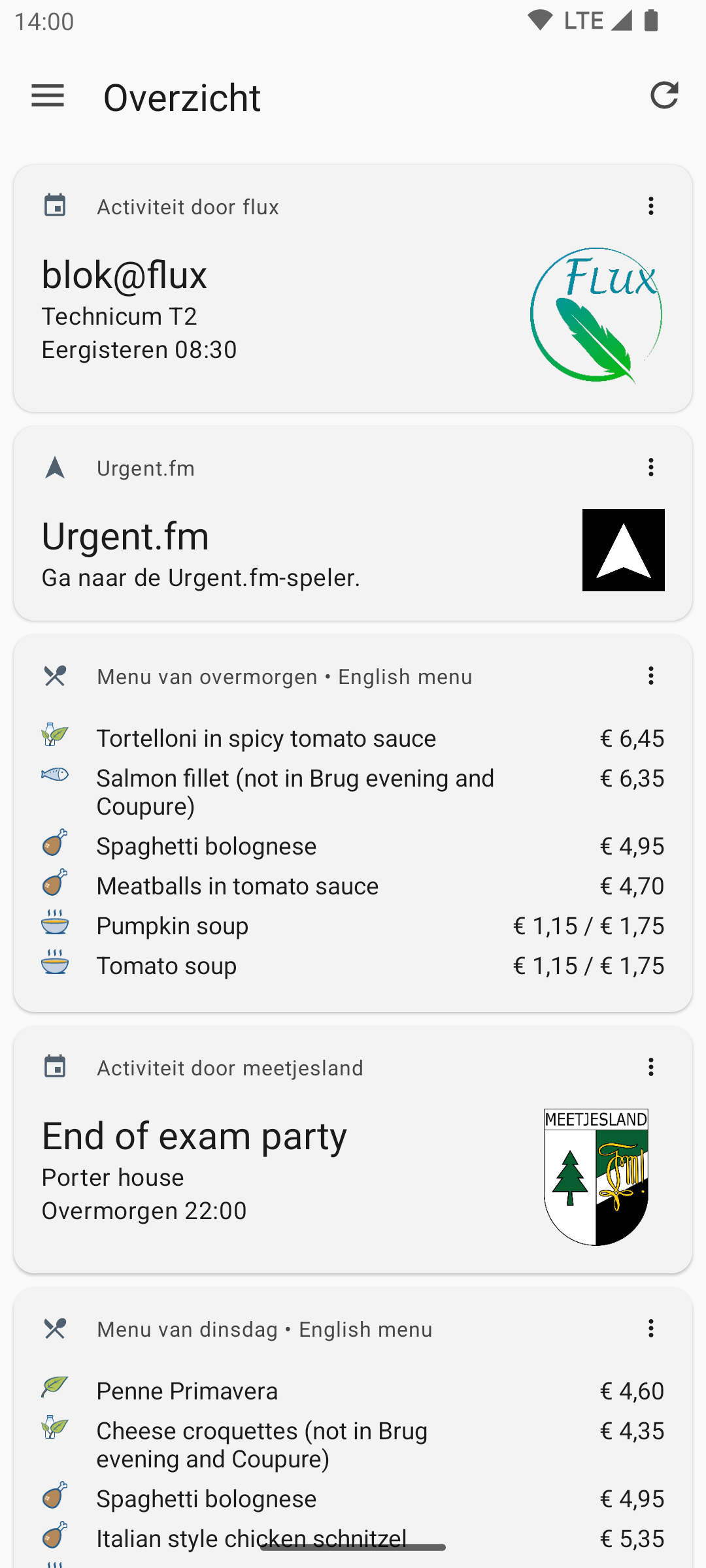Open options for the meetjesland activity card

coord(650,1068)
